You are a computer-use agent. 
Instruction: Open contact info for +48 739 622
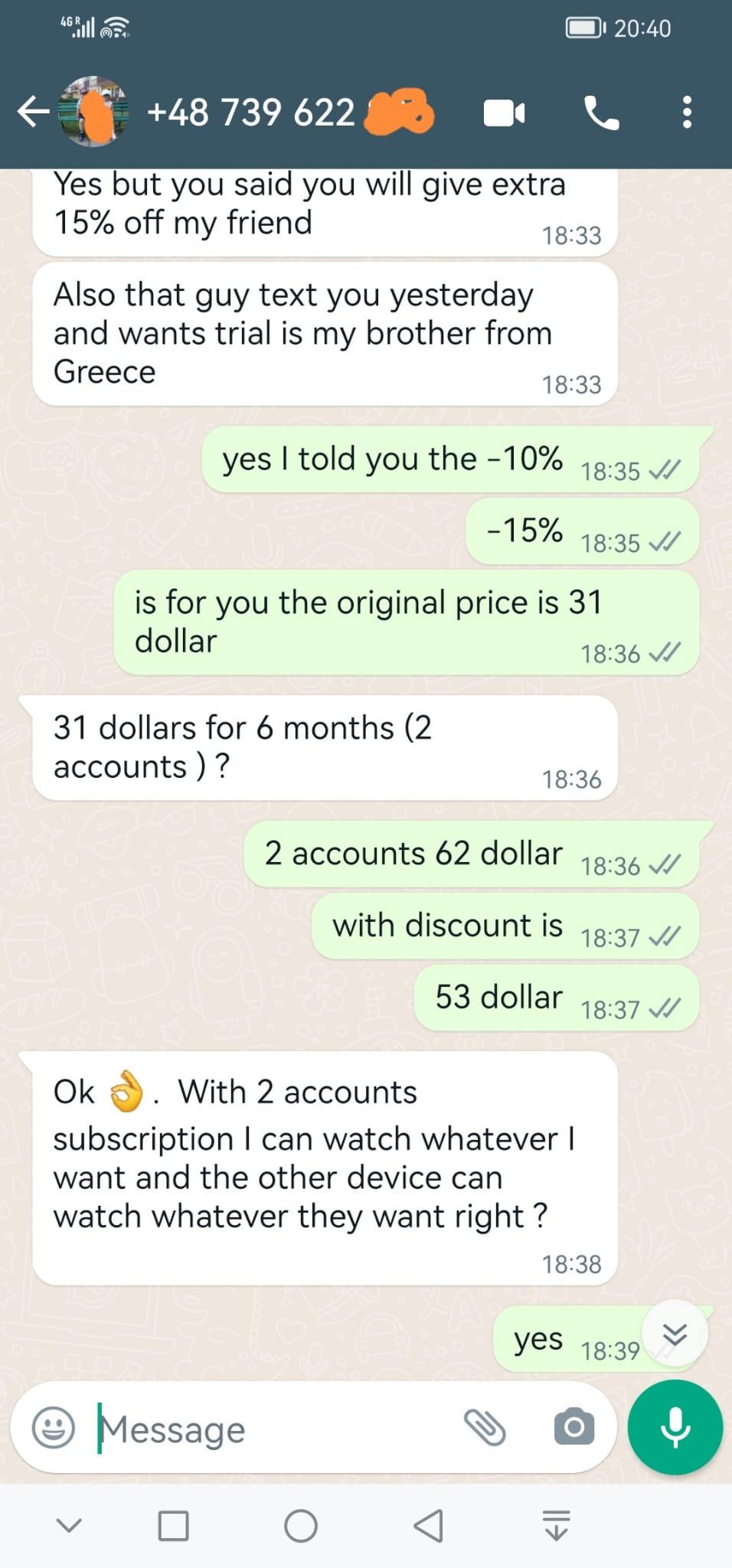[x=253, y=113]
